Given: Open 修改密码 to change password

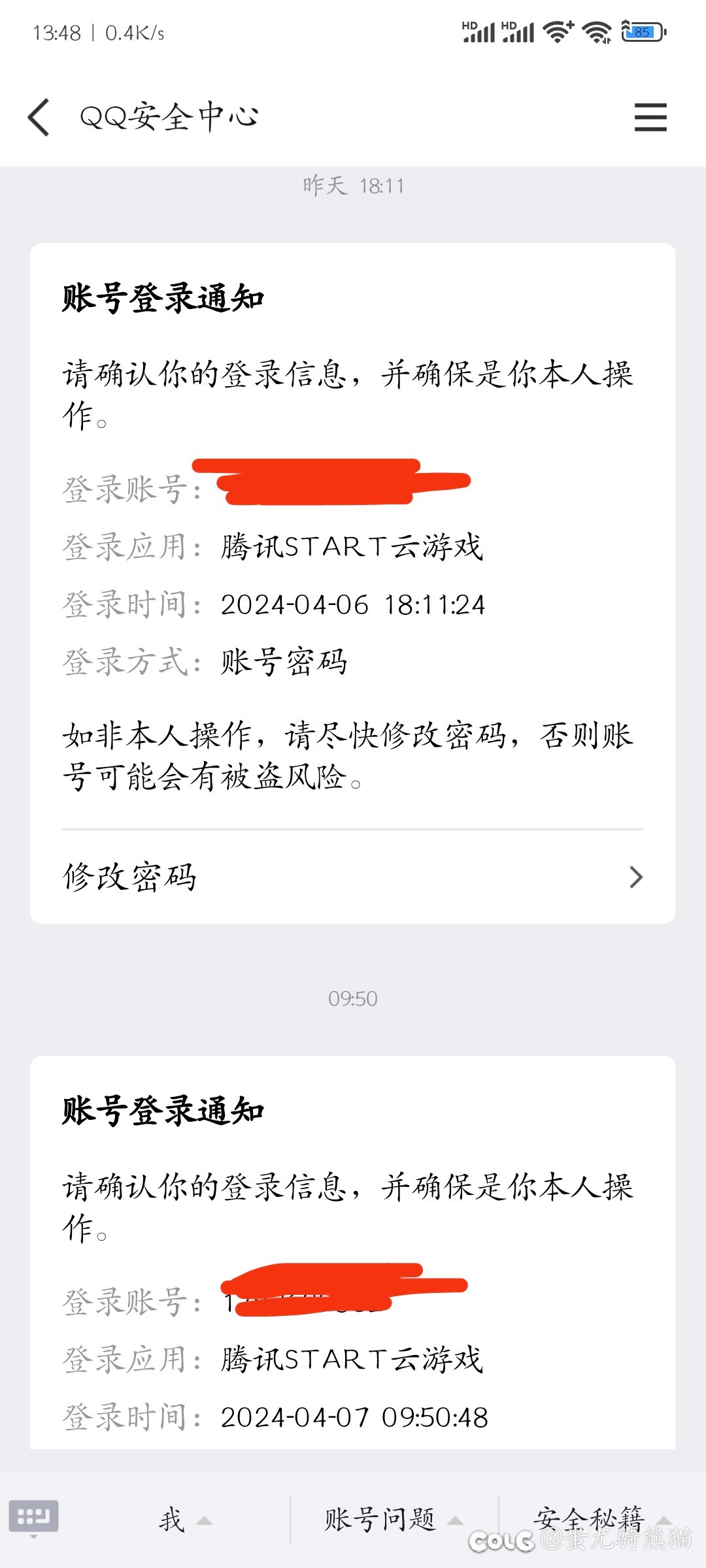Looking at the screenshot, I should 352,877.
